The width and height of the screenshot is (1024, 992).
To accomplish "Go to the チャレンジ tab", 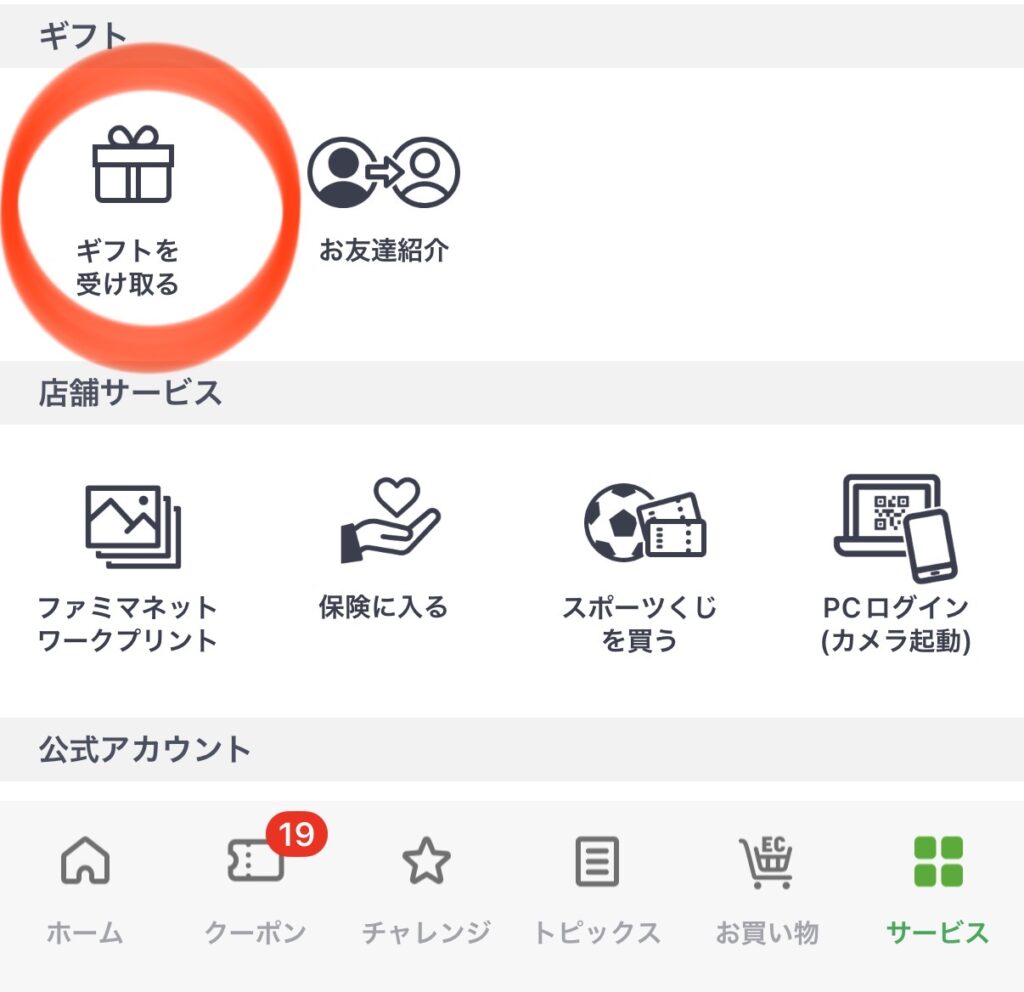I will point(426,888).
